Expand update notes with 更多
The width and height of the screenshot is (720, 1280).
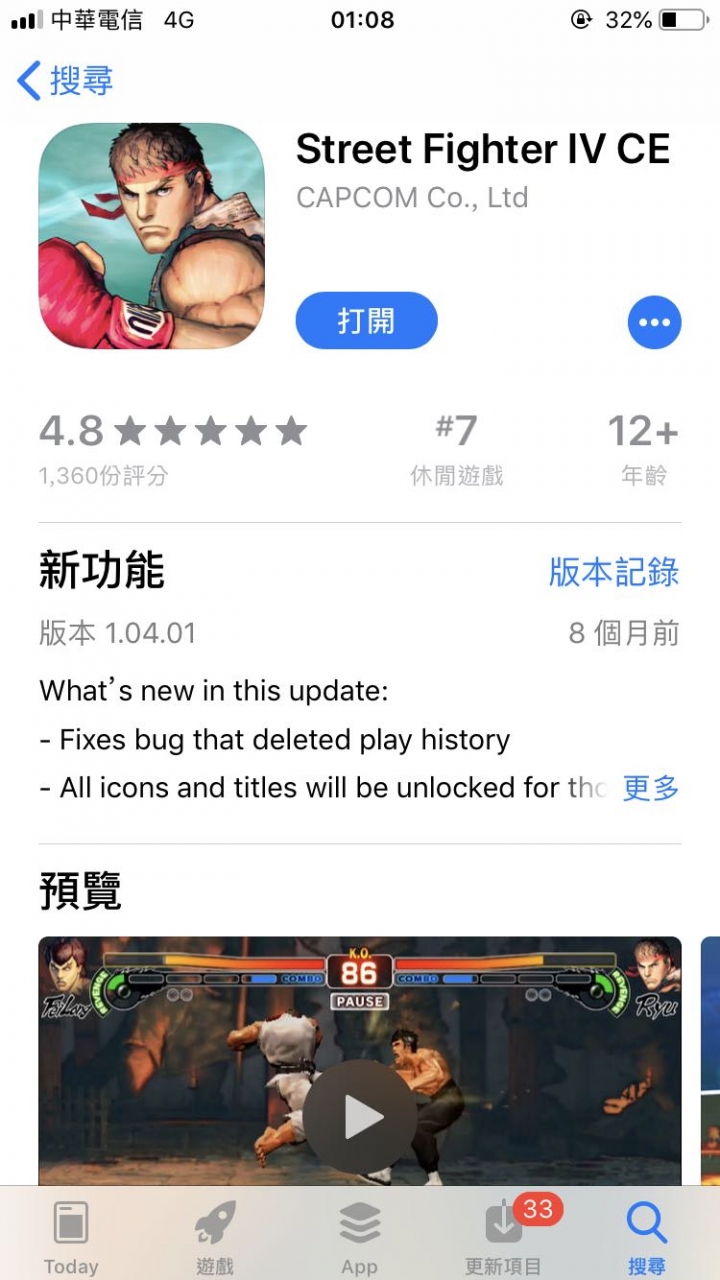click(651, 788)
